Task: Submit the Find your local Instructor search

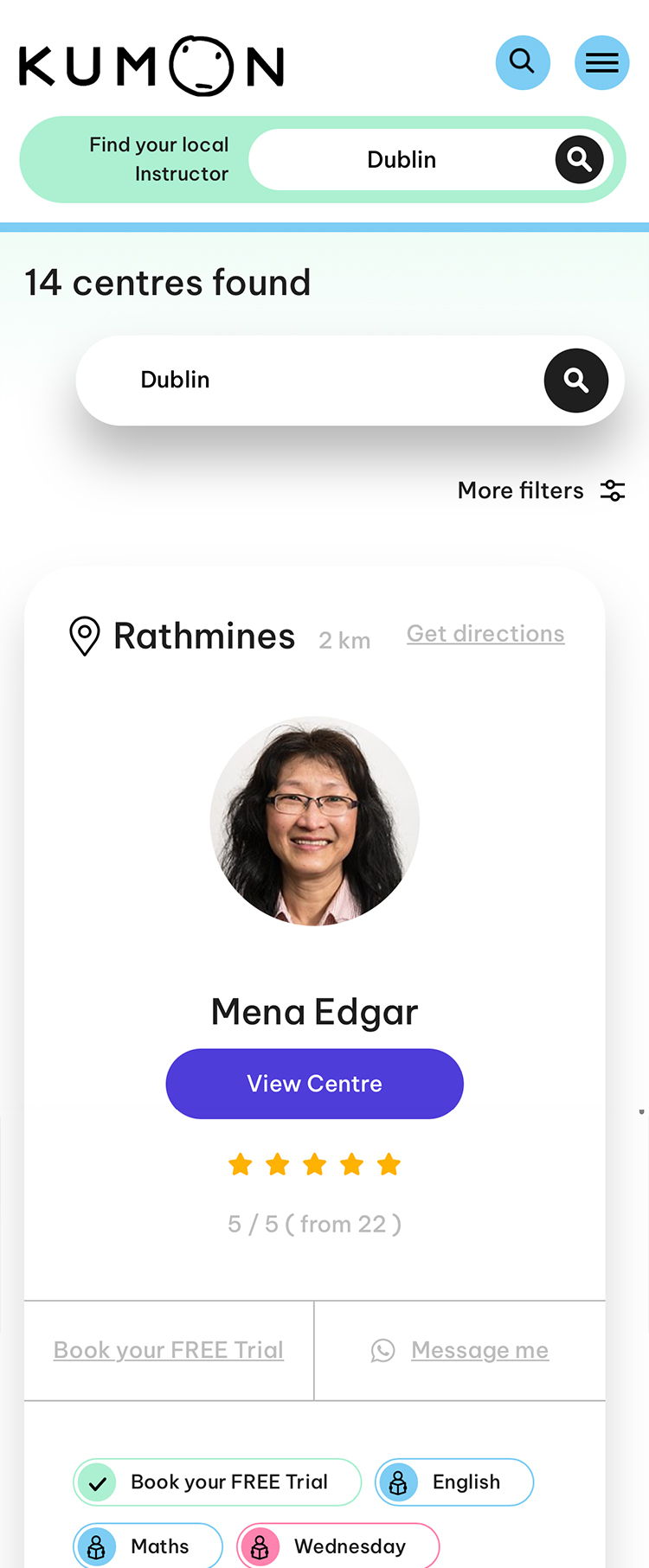Action: click(579, 159)
